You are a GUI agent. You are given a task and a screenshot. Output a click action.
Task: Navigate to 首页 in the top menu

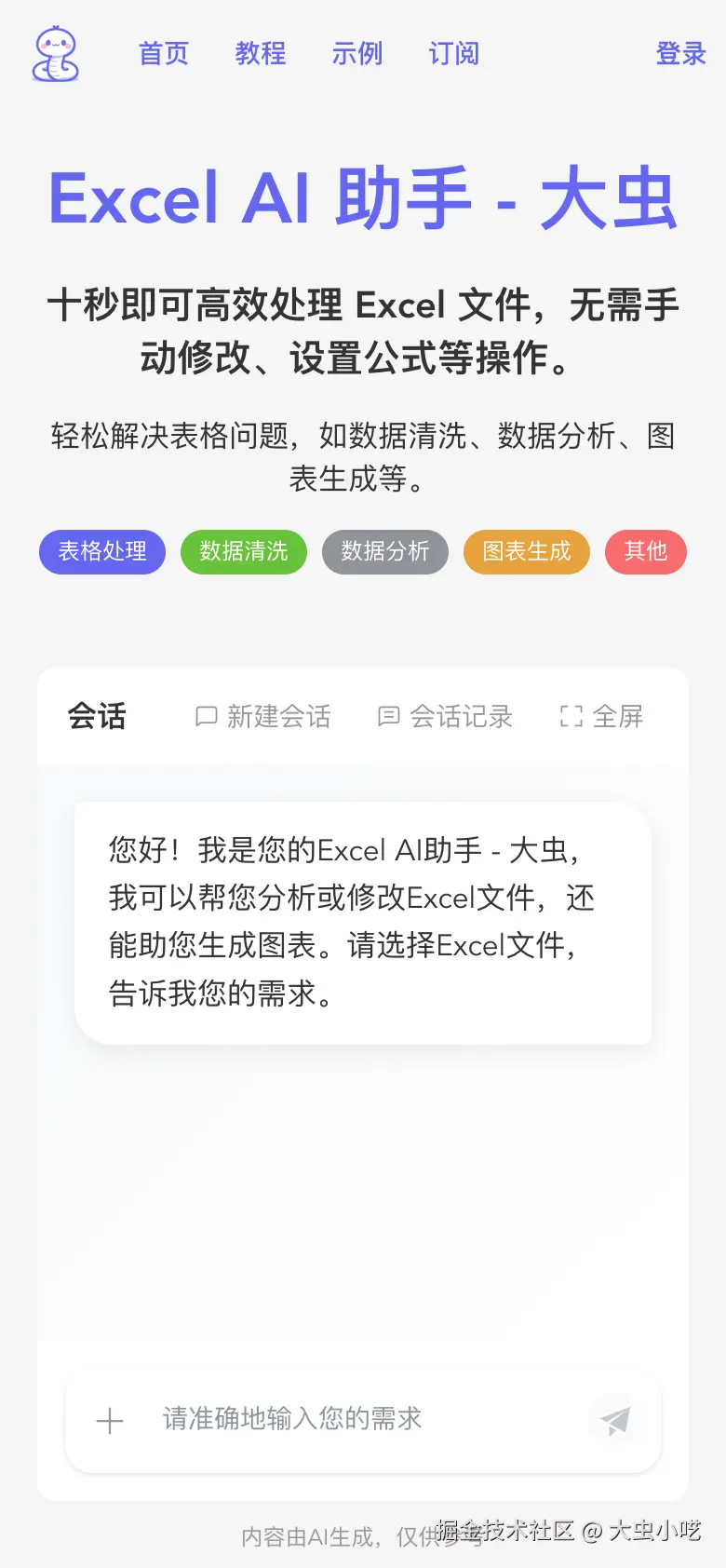[163, 53]
